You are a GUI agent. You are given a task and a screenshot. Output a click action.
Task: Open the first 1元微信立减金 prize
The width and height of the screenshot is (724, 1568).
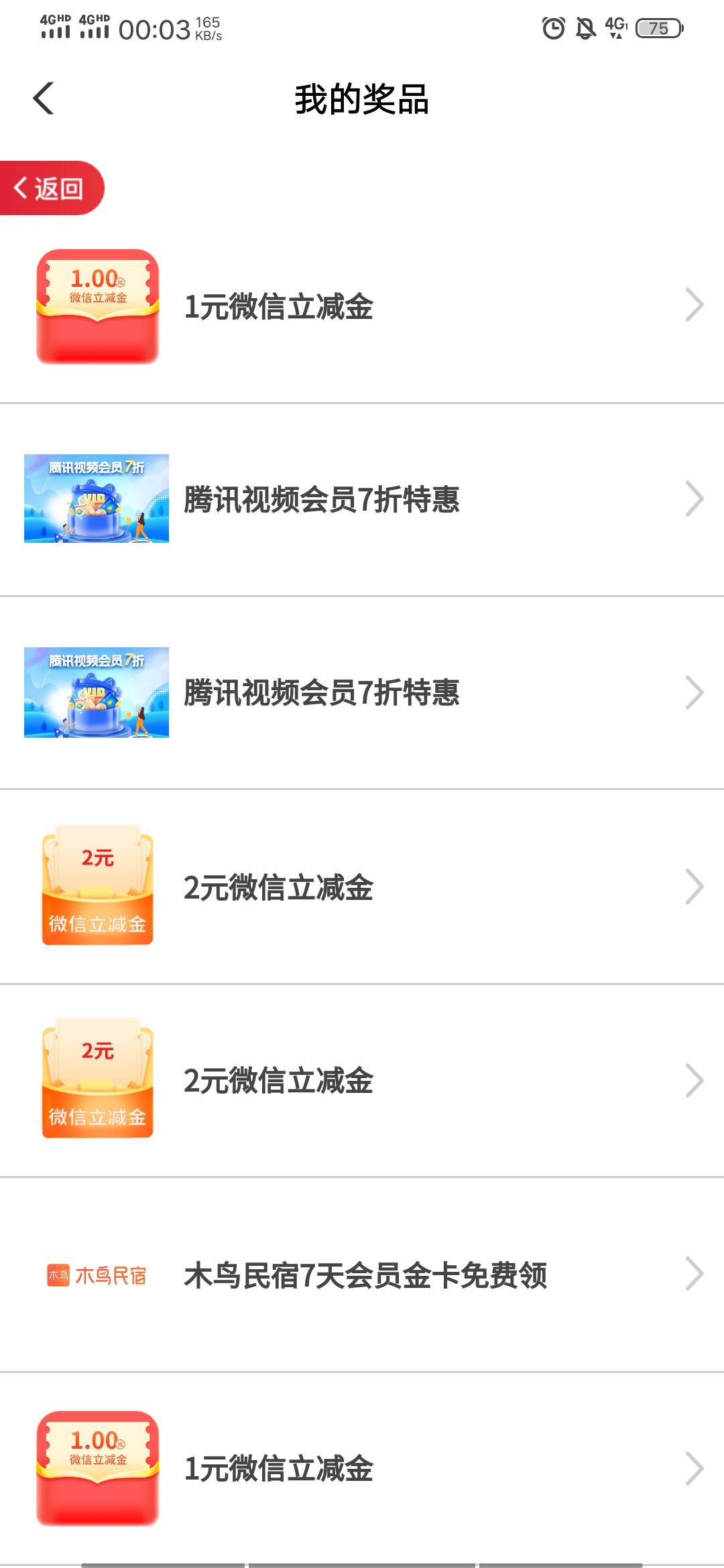(x=362, y=307)
